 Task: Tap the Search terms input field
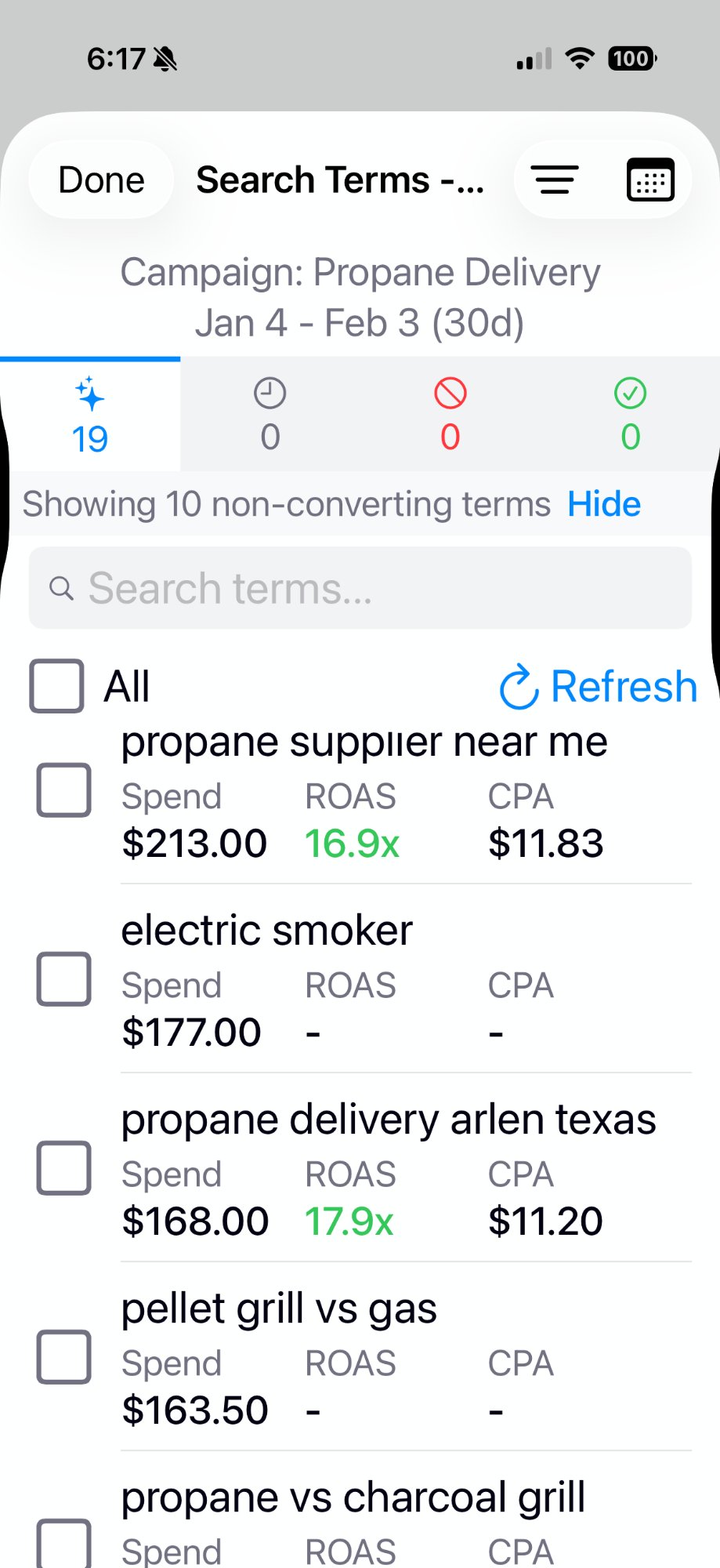tap(360, 588)
